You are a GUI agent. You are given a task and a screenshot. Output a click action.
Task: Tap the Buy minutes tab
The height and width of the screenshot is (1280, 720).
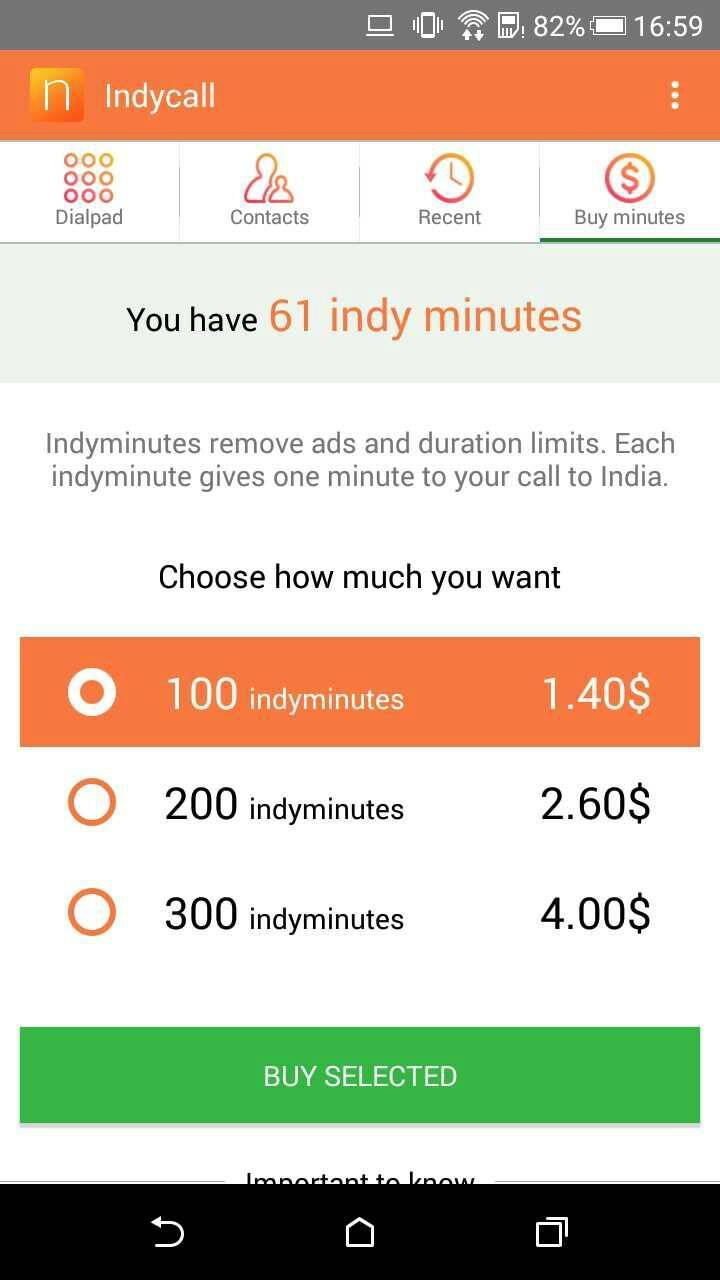coord(629,191)
